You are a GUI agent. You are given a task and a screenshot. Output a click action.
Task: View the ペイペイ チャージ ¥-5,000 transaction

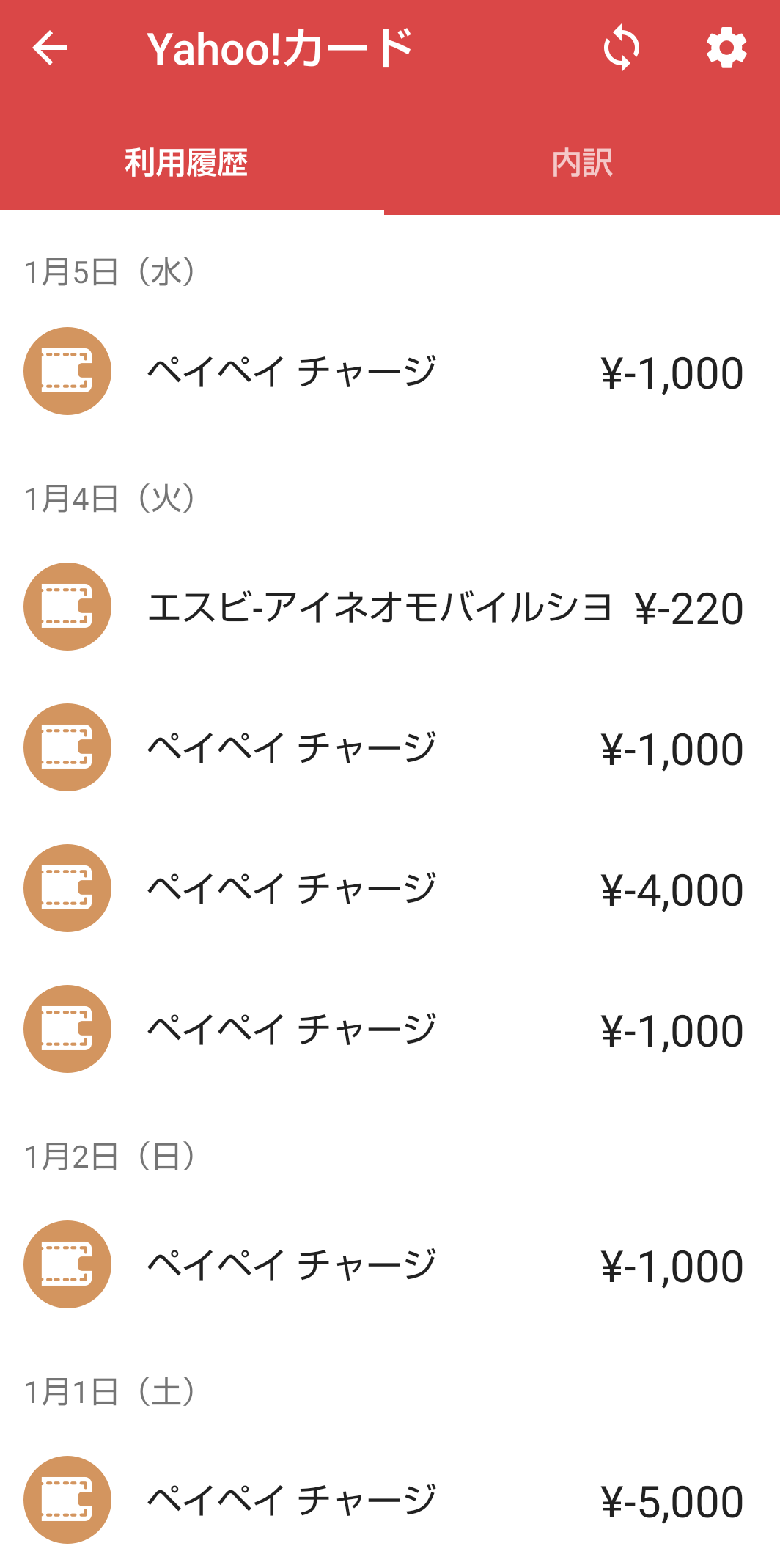coord(390,1501)
